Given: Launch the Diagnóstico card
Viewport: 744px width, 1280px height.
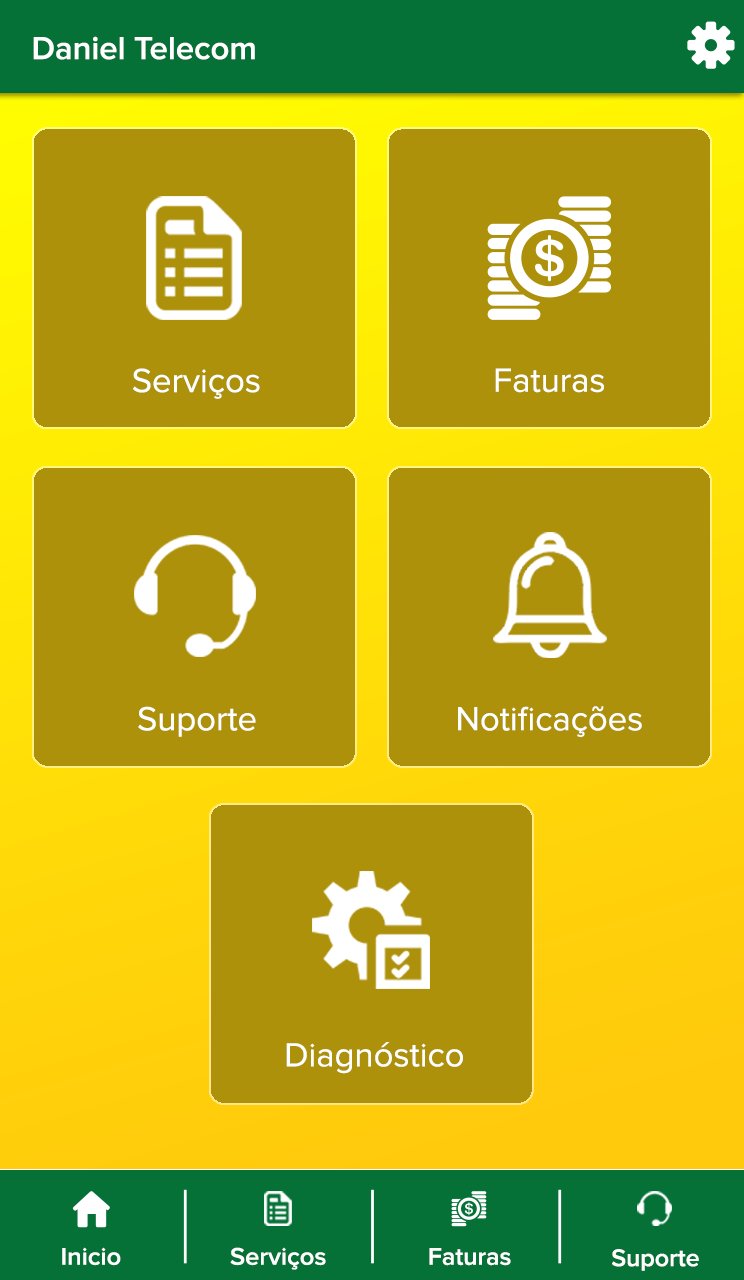Looking at the screenshot, I should point(371,953).
